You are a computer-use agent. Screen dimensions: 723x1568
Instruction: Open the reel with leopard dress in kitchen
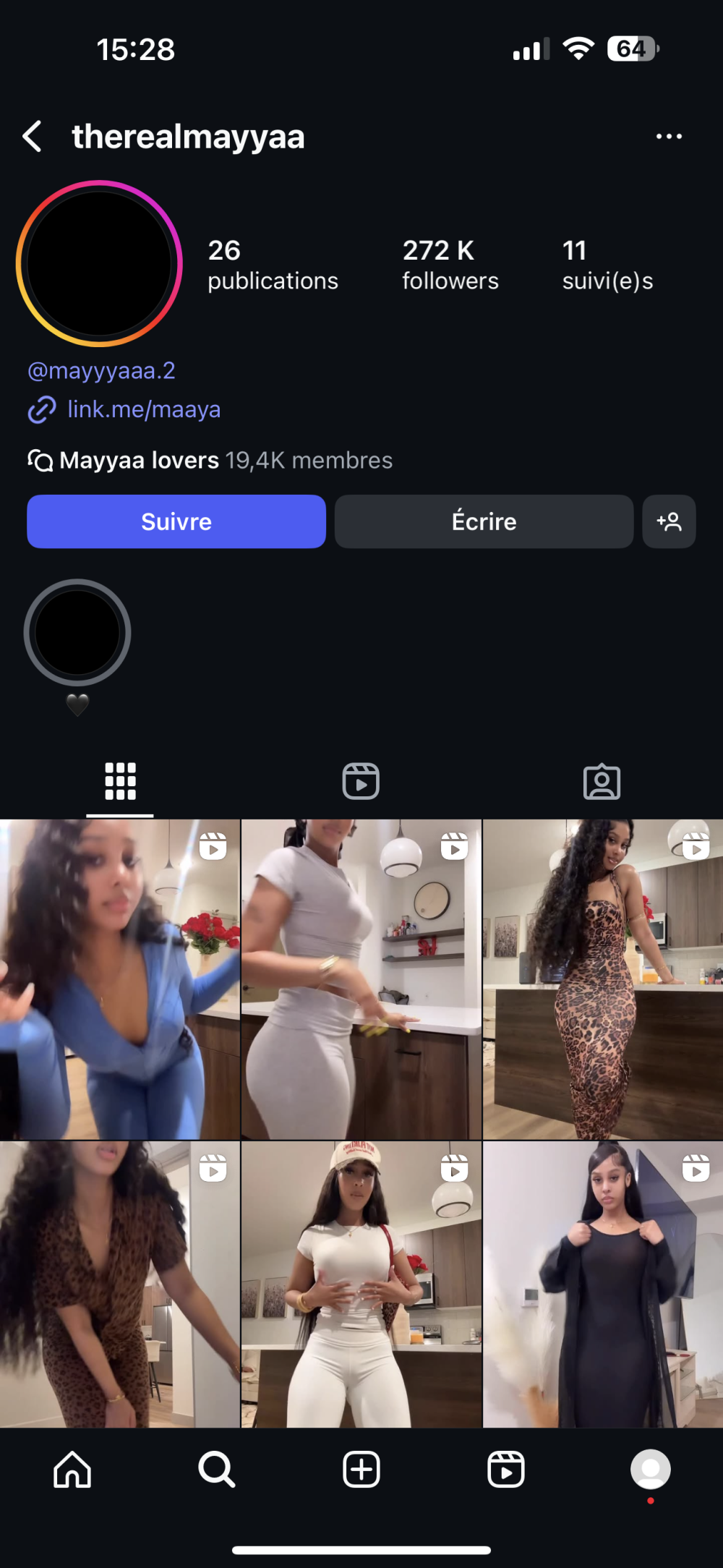603,979
